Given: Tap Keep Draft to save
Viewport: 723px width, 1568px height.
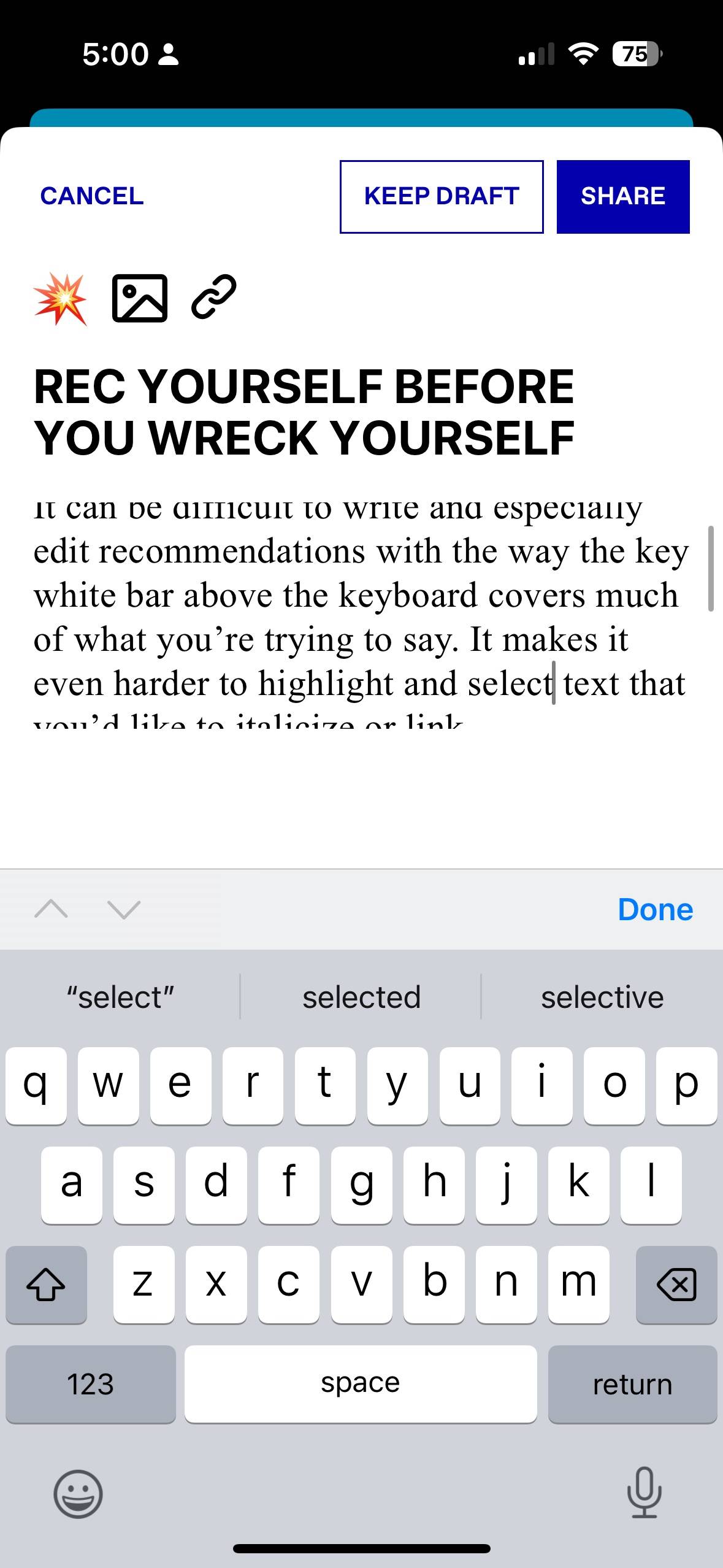Looking at the screenshot, I should tap(442, 196).
